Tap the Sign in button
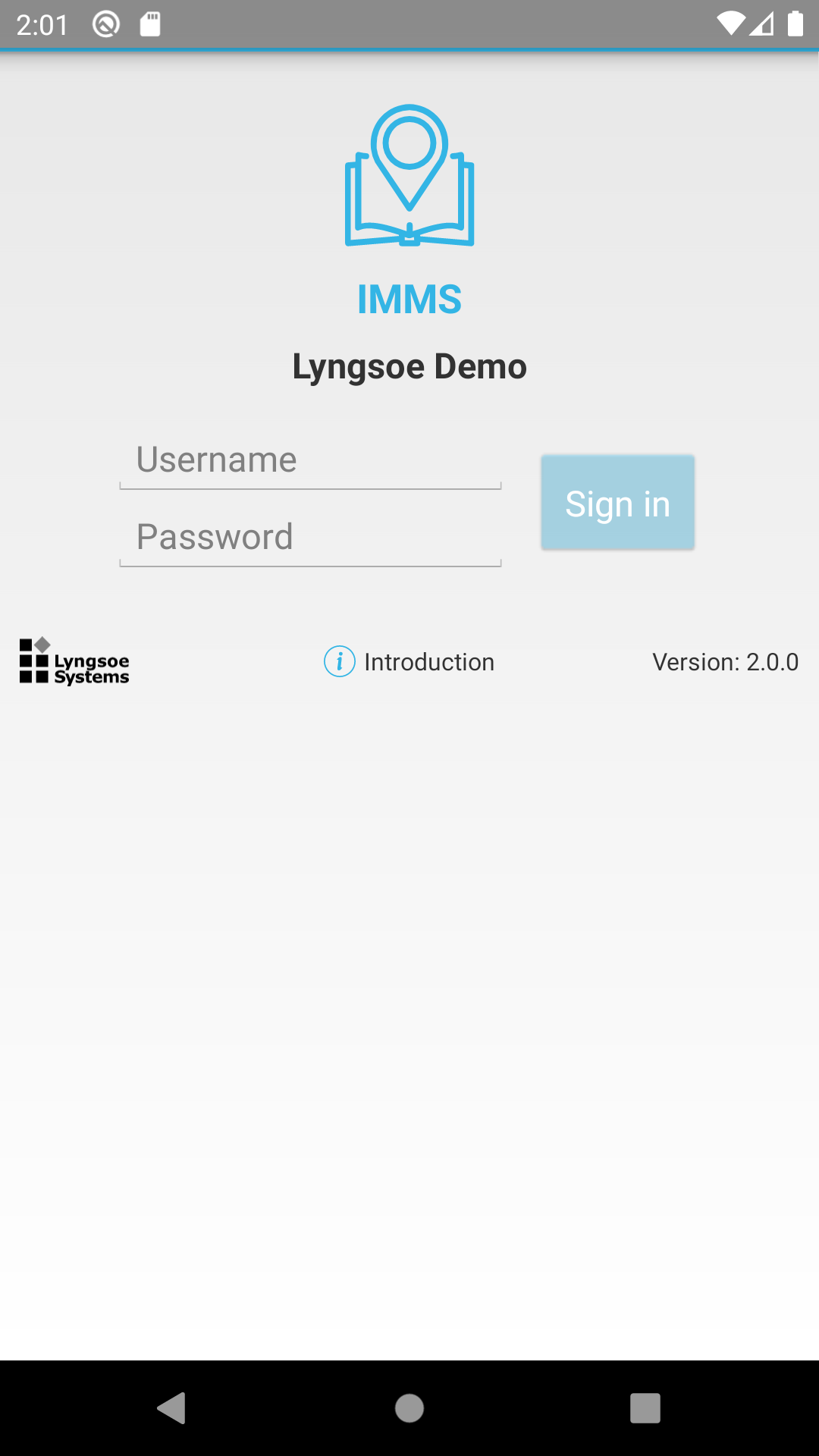 [617, 503]
